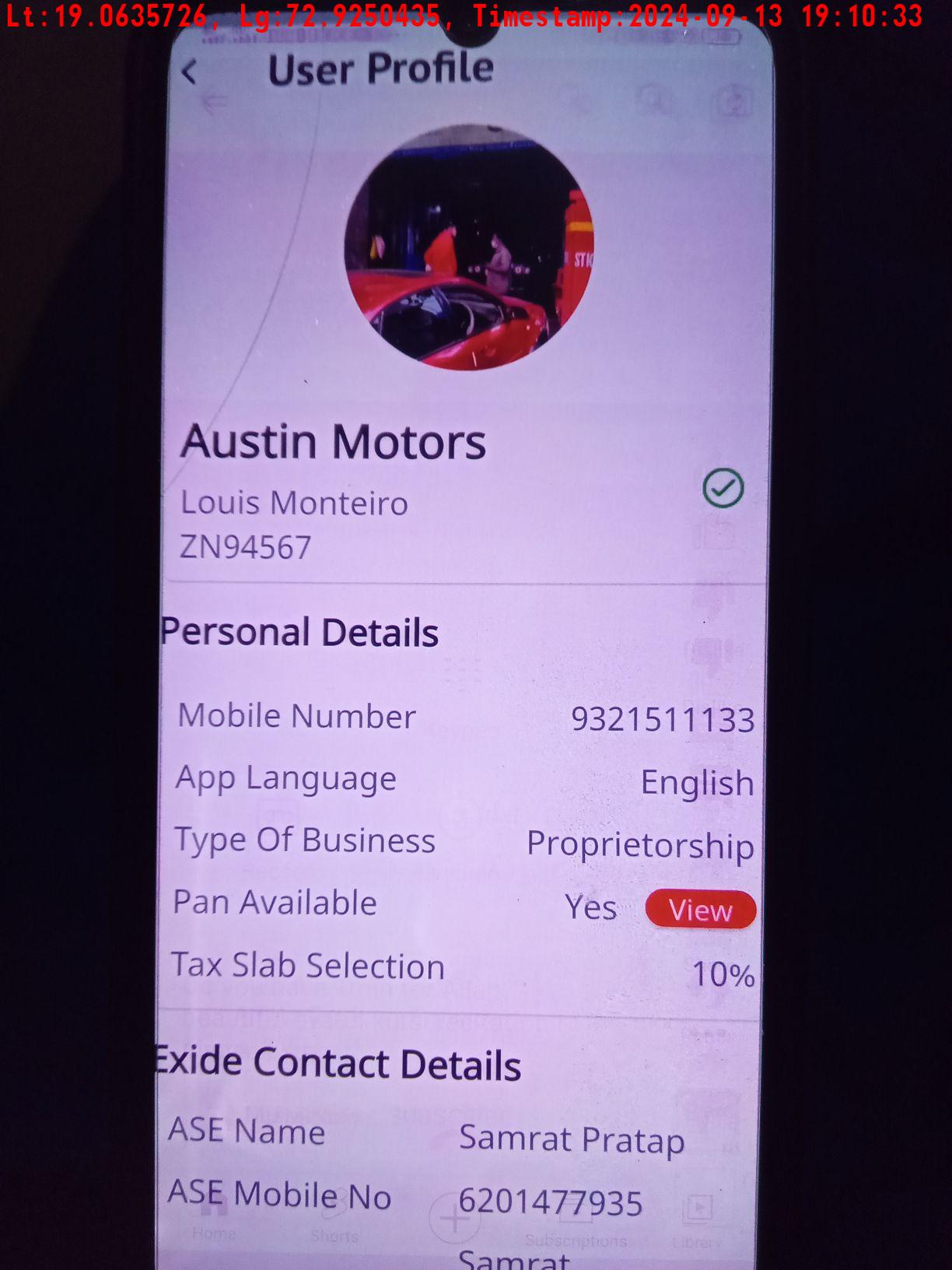952x1270 pixels.
Task: View the PAN details
Action: click(700, 909)
